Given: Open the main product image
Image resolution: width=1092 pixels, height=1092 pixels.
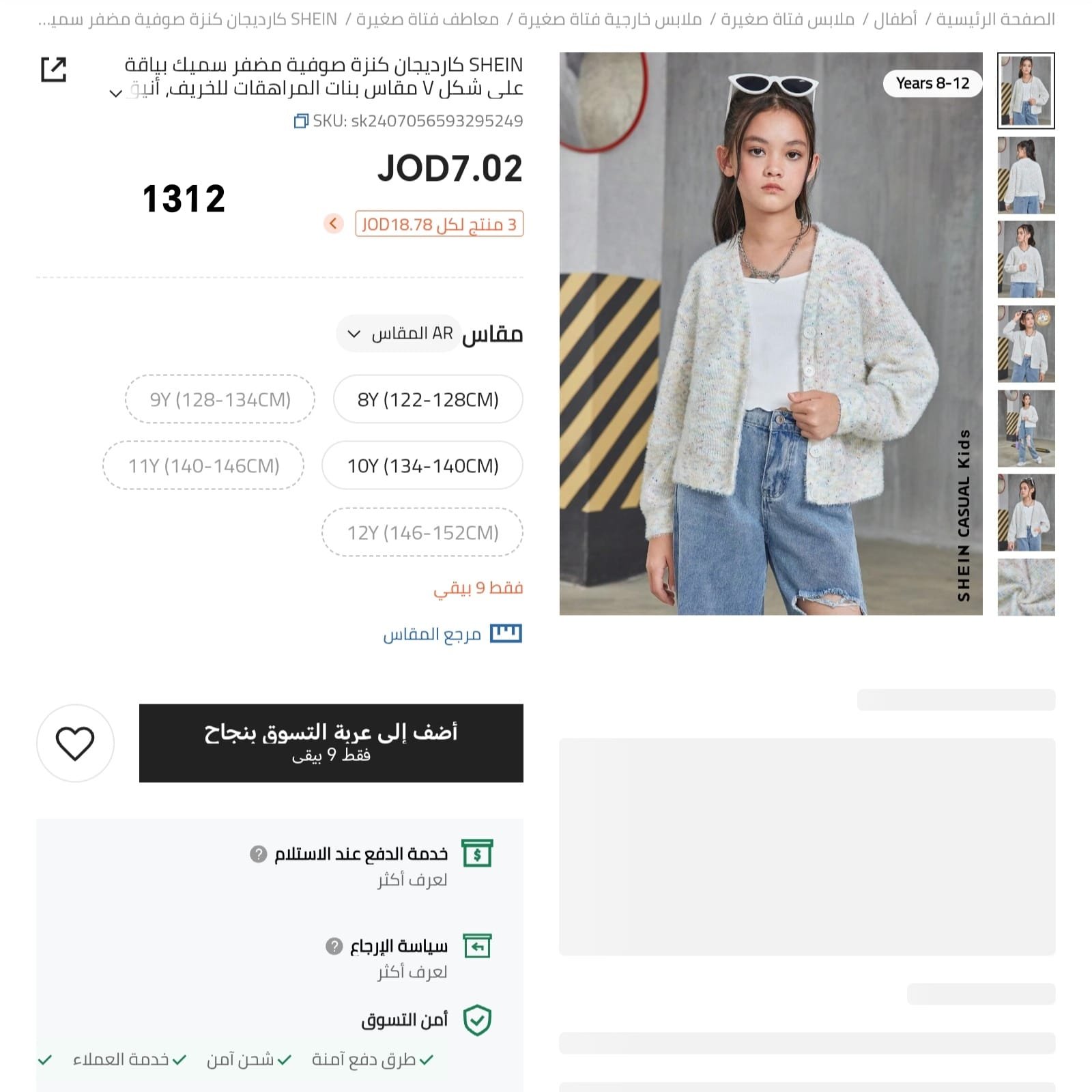Looking at the screenshot, I should coord(771,334).
